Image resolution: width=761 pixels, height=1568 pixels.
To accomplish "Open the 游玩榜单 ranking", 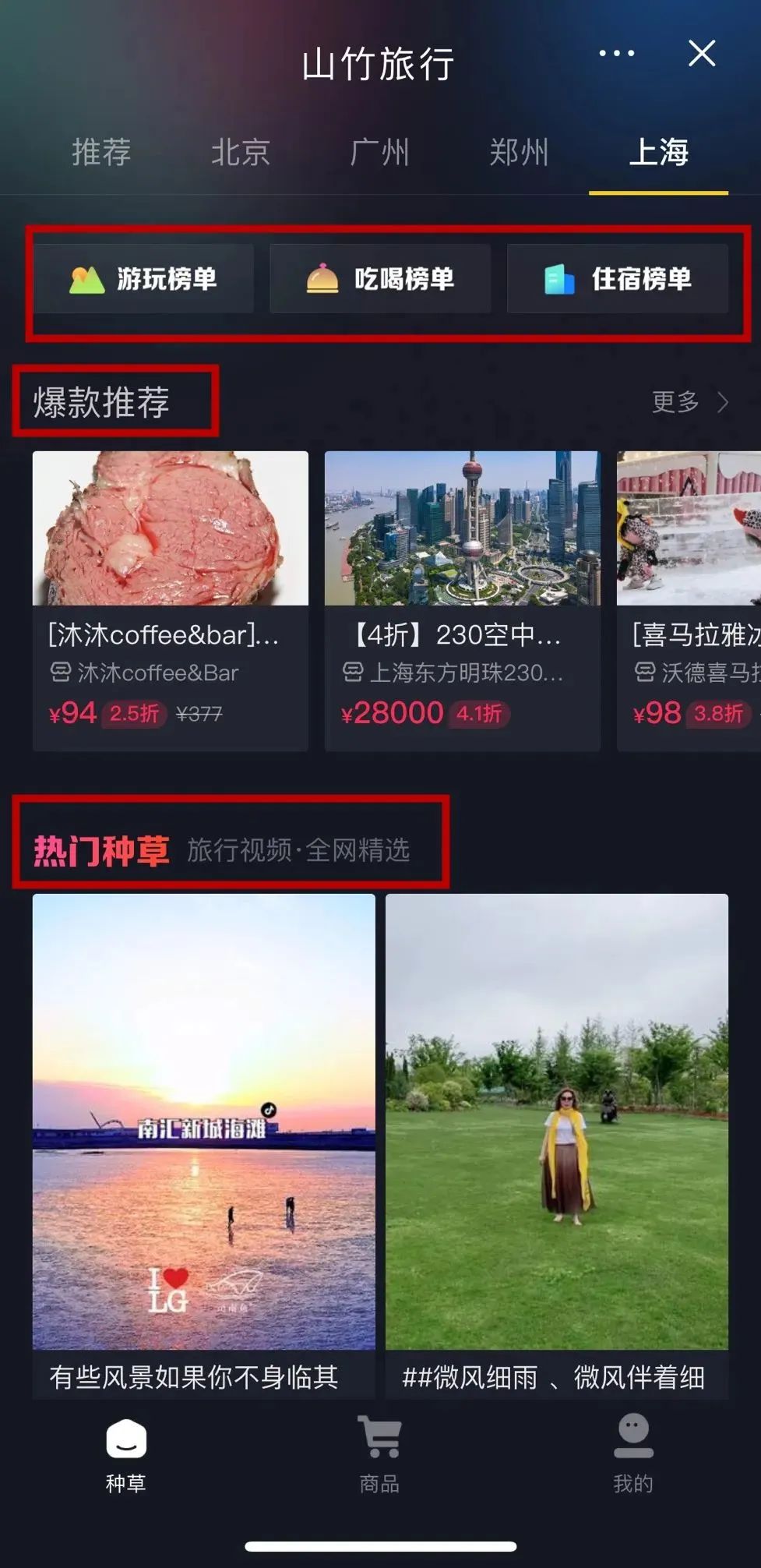I will [x=143, y=279].
